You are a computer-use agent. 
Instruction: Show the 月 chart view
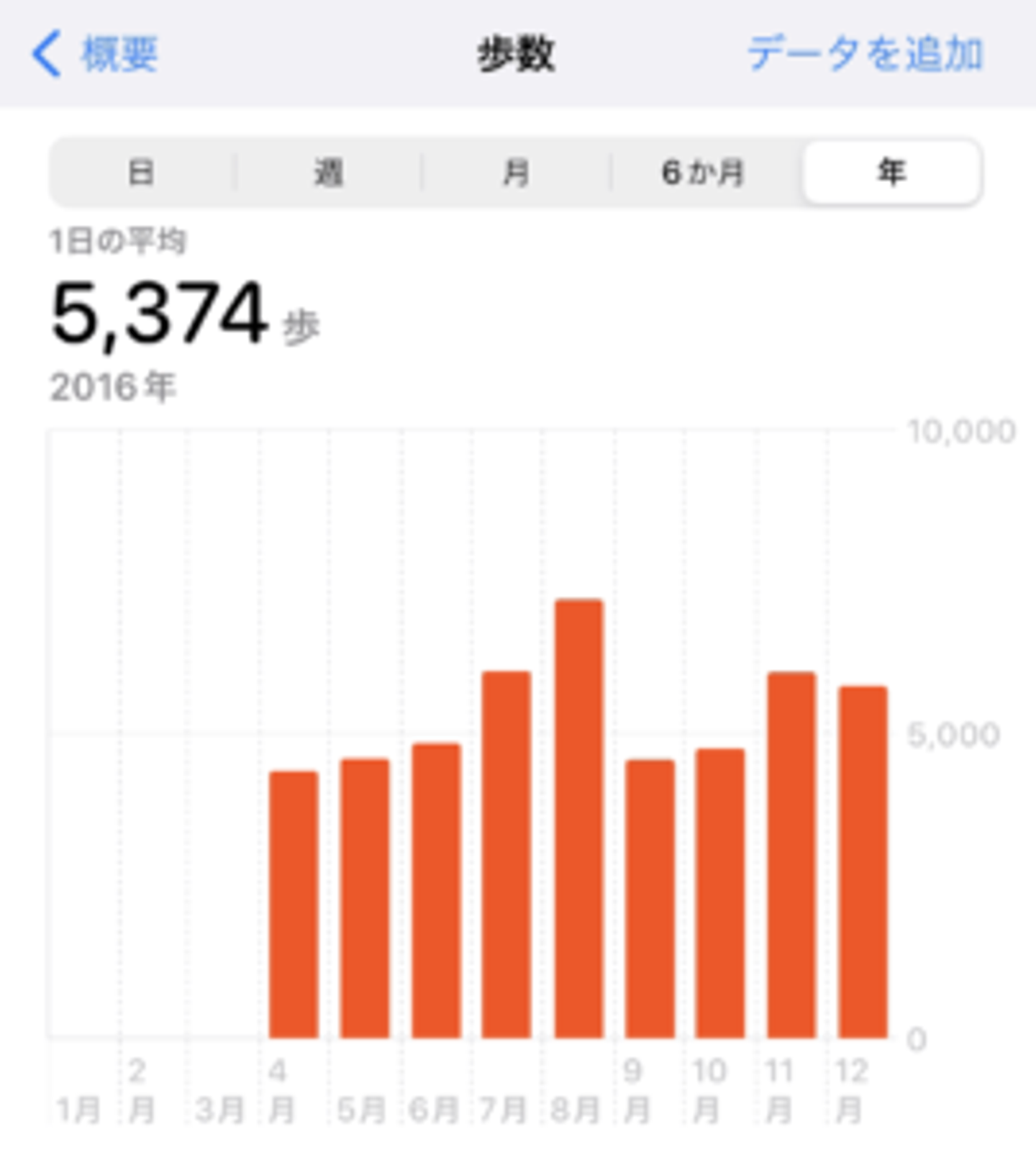click(x=516, y=173)
